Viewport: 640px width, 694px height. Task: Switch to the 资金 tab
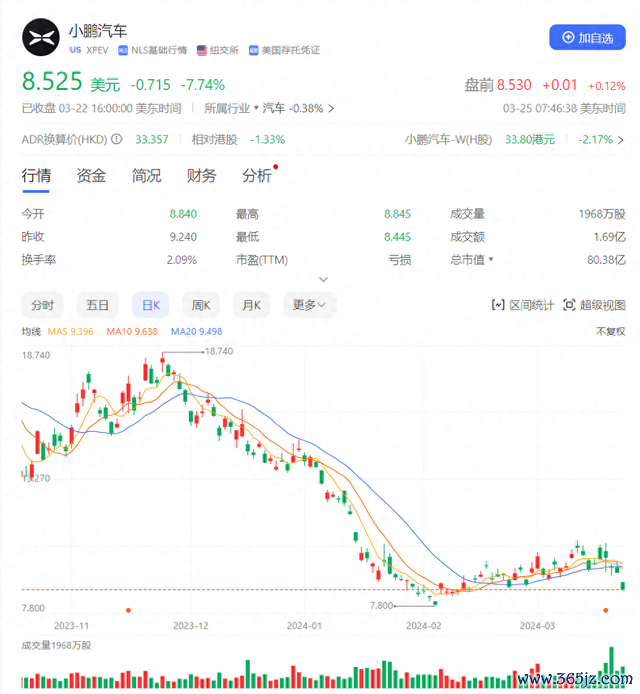coord(91,176)
